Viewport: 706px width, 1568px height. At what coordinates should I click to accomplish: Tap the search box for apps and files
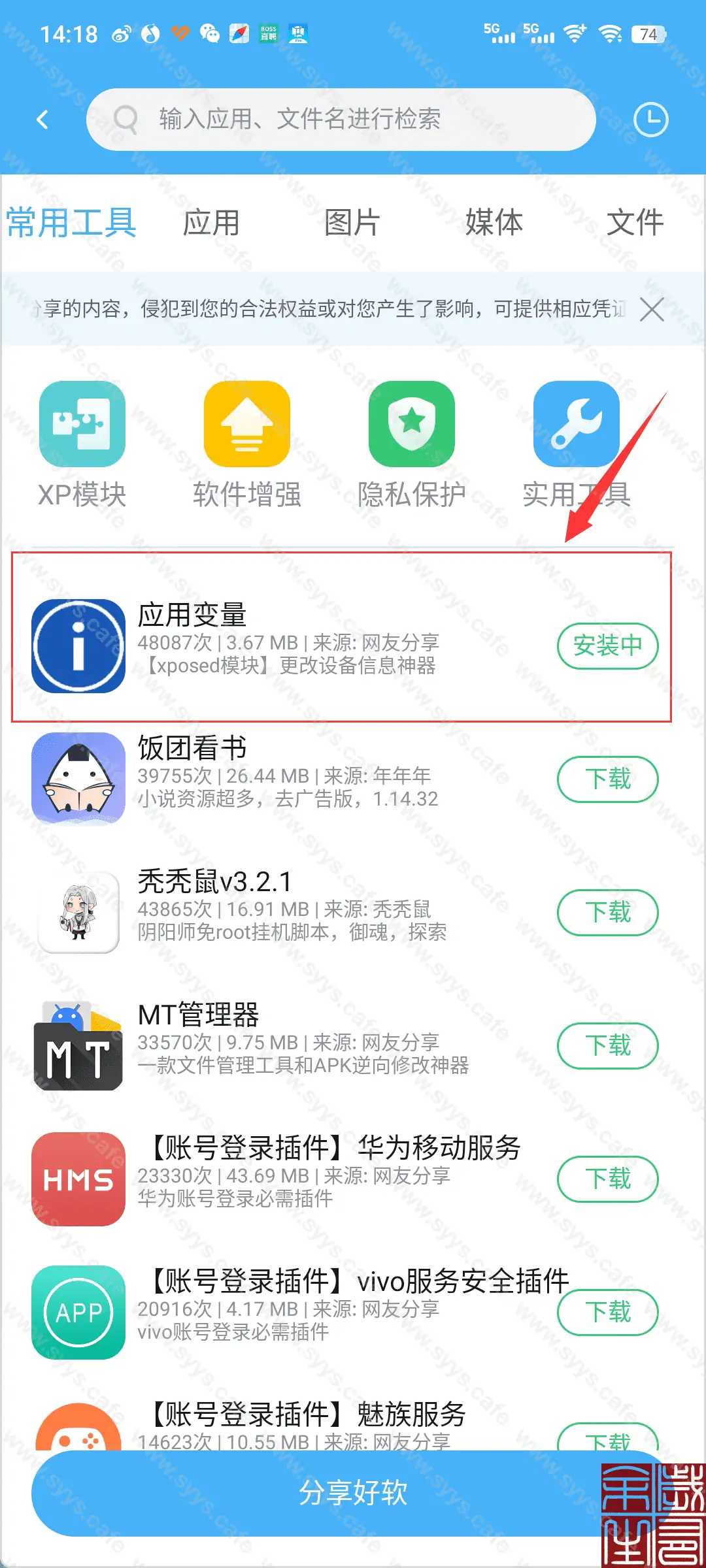coord(340,120)
